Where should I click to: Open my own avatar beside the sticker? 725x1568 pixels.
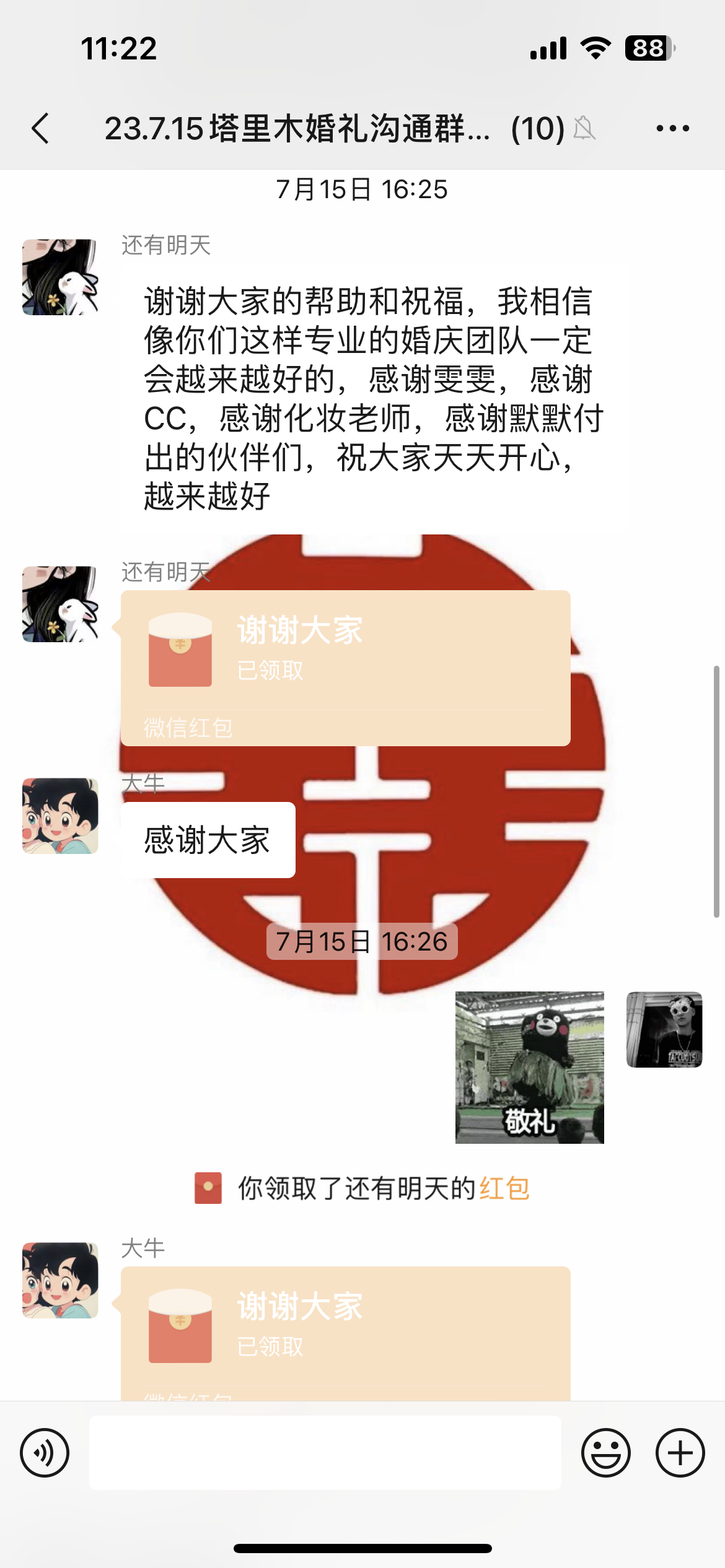click(x=664, y=1030)
